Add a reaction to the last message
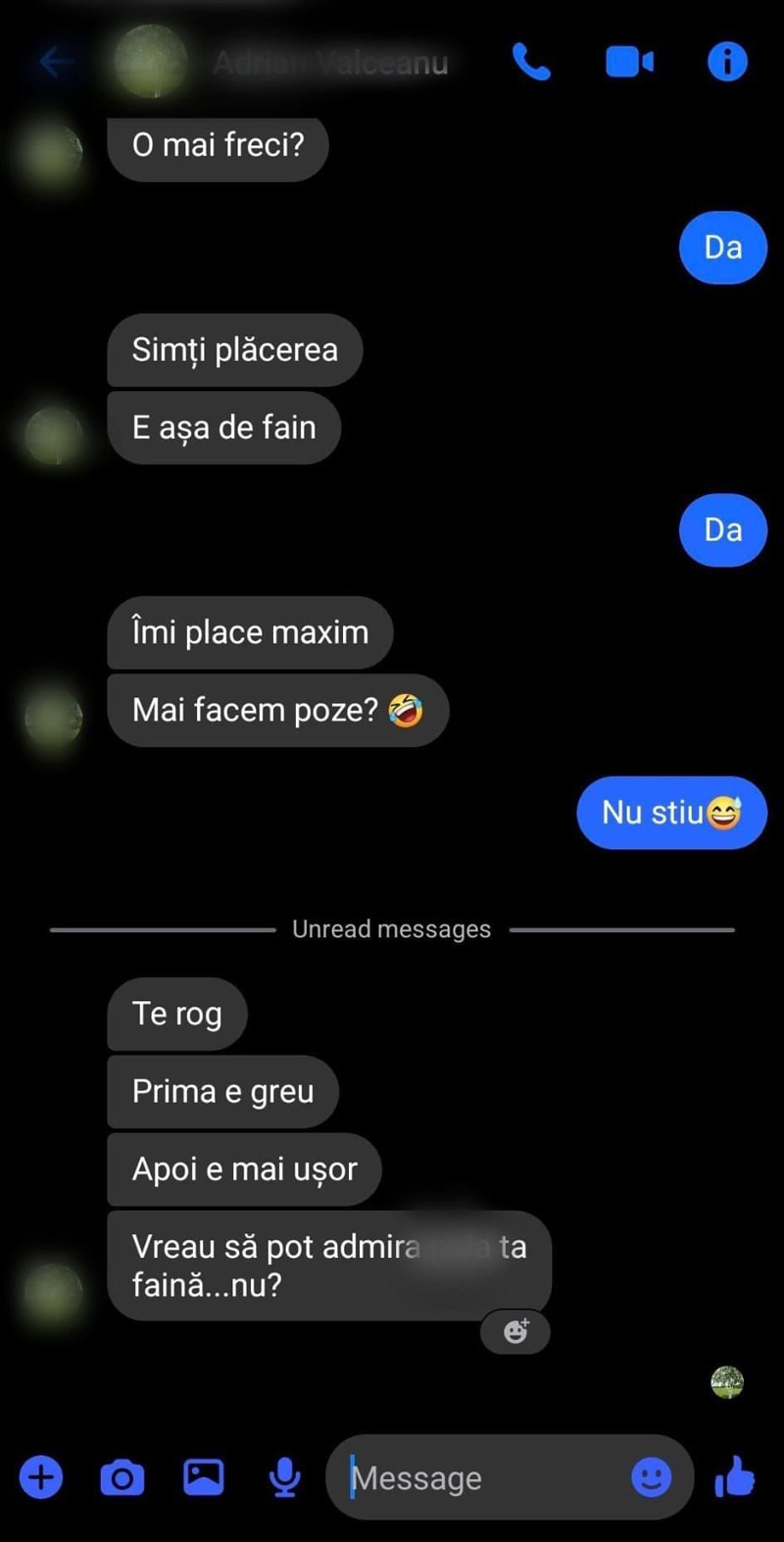Viewport: 784px width, 1542px height. point(515,1331)
